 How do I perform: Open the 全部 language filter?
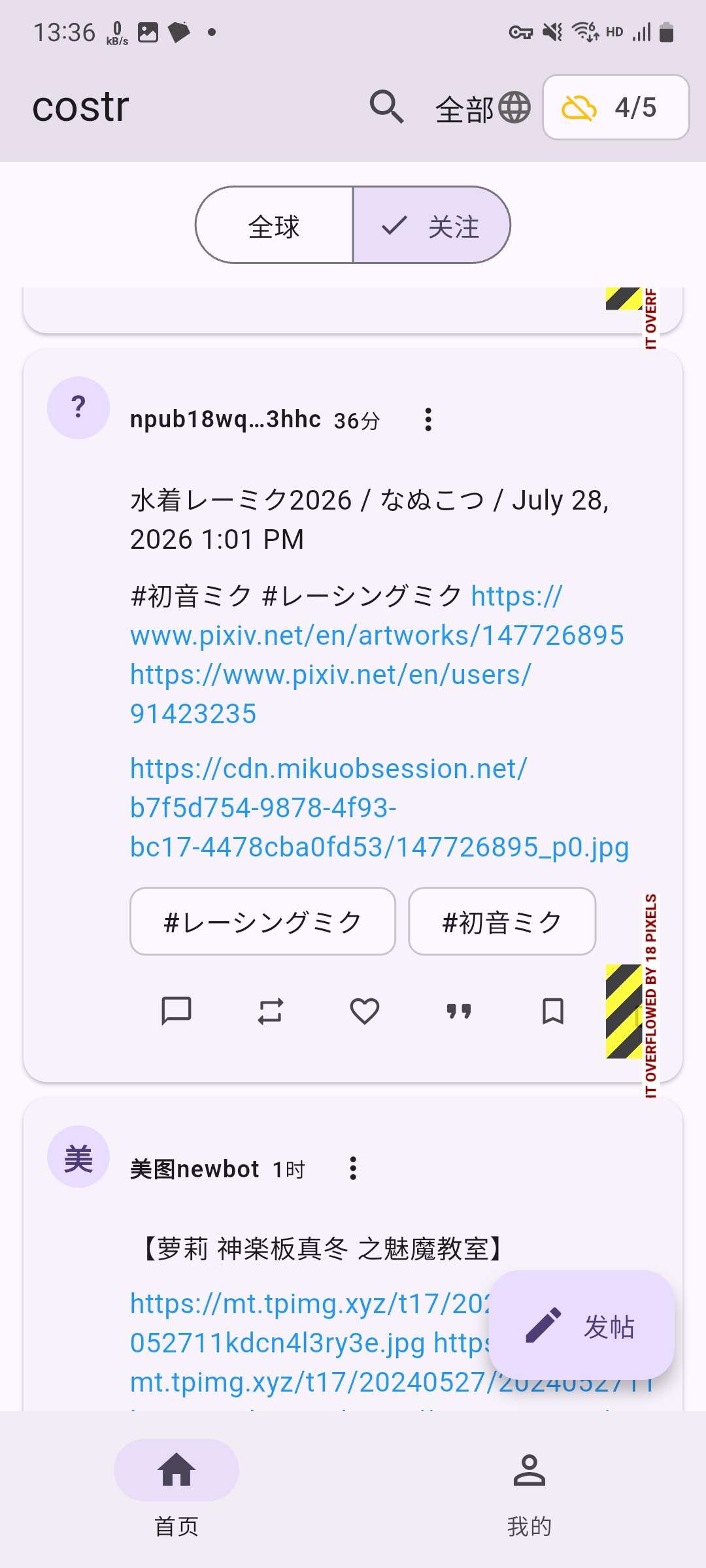(x=483, y=108)
